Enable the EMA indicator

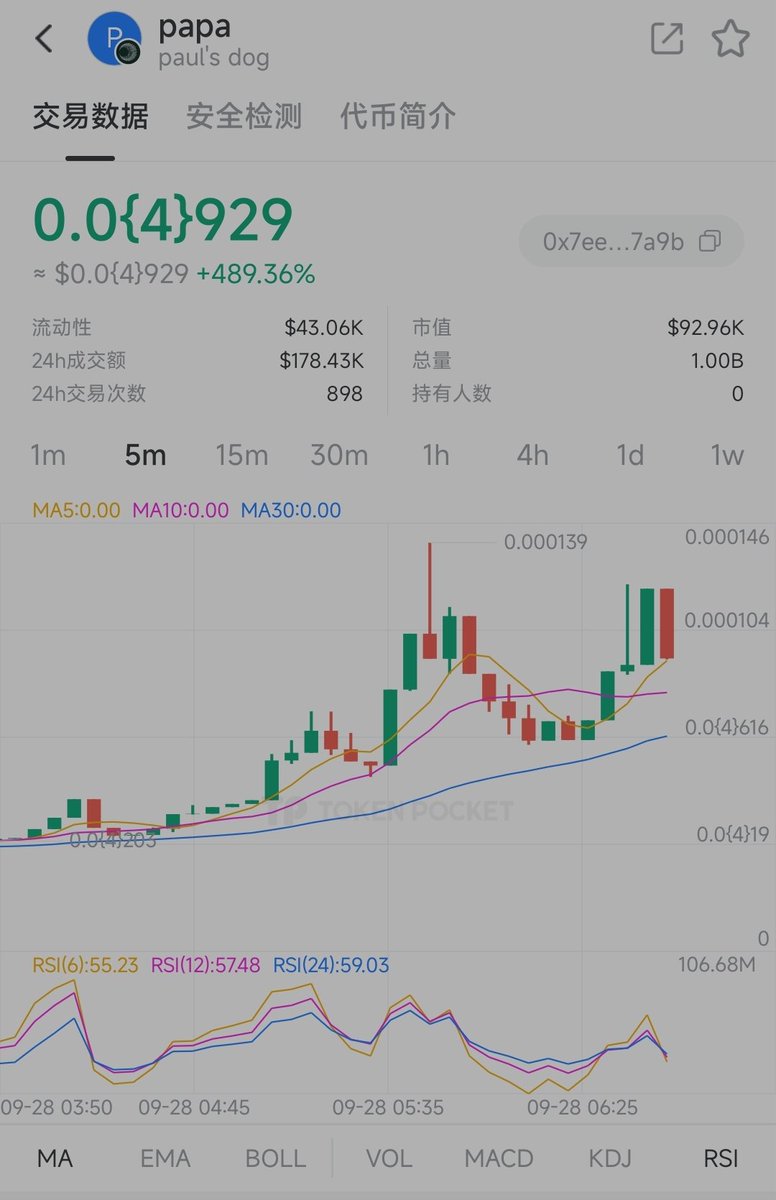coord(165,1158)
